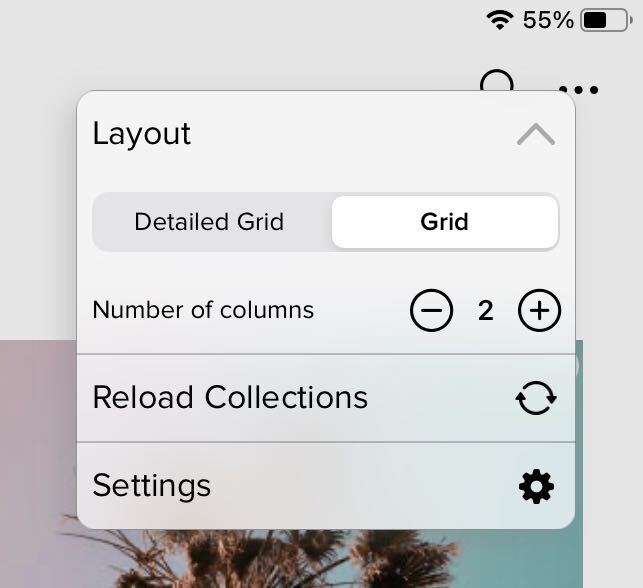Switch to Detailed Grid layout
Image resolution: width=643 pixels, height=588 pixels.
coord(209,222)
